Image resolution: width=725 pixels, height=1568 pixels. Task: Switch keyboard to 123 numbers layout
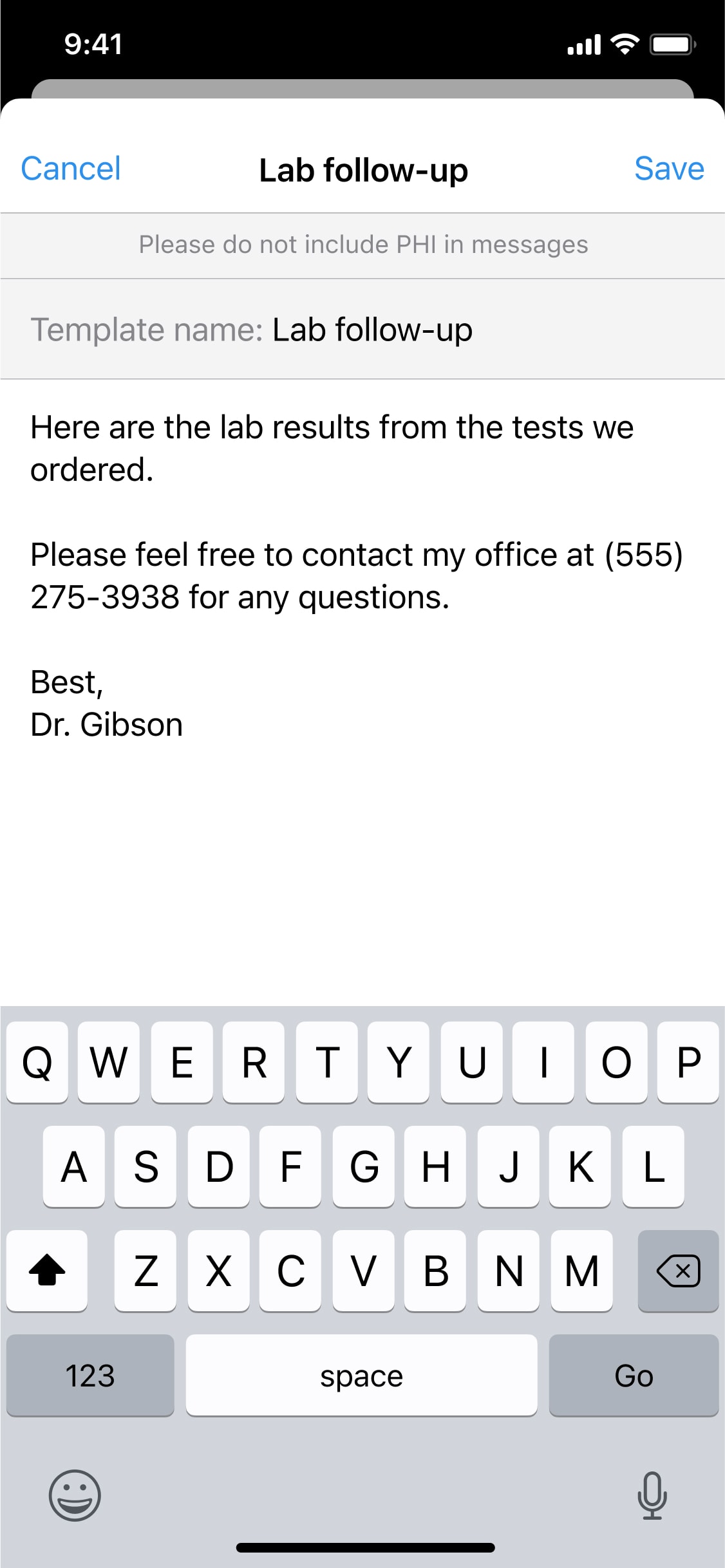[90, 1376]
